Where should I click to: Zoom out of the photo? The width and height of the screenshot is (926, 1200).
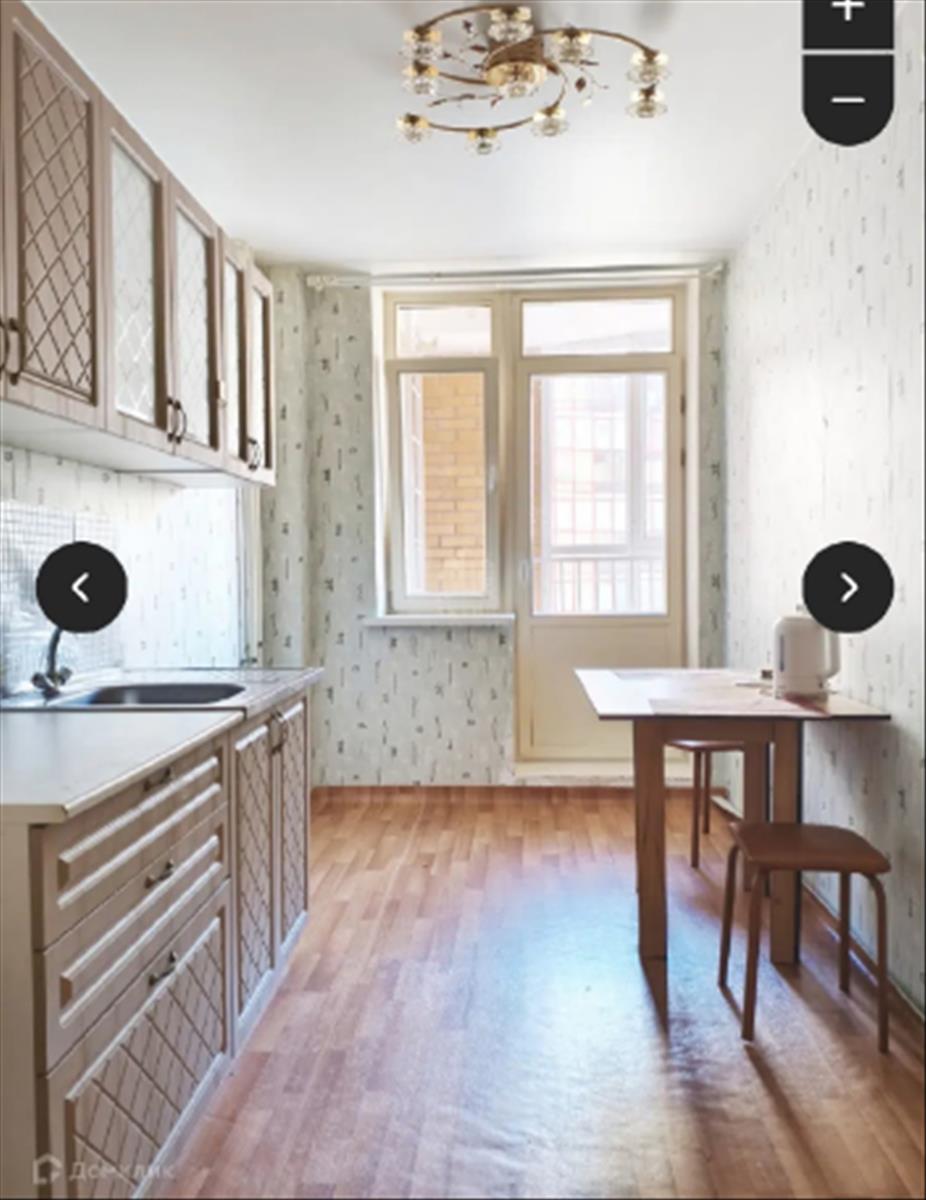[x=847, y=99]
